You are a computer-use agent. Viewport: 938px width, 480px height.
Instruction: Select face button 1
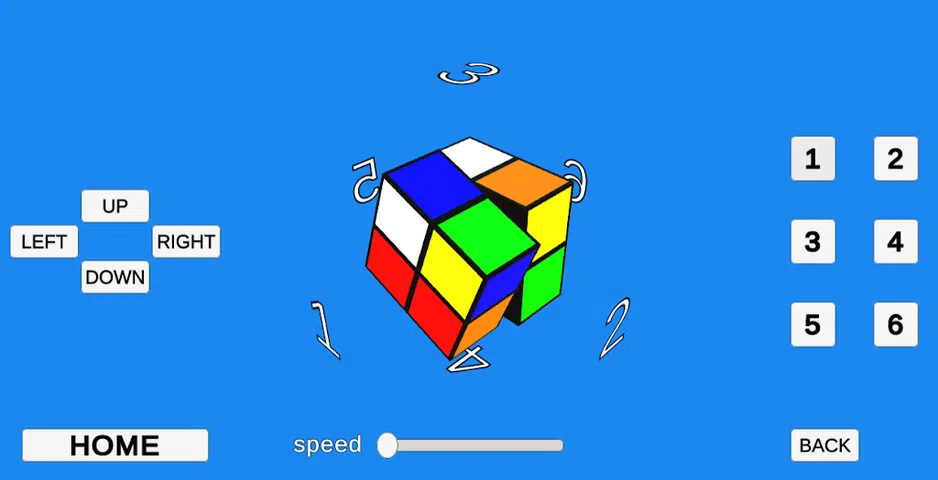pos(812,159)
